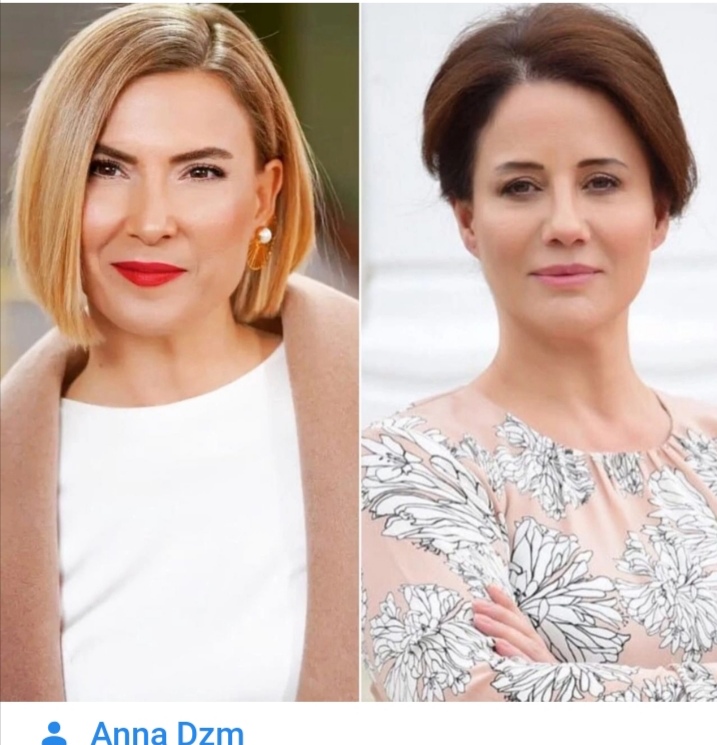
Task: Open Anna Dzm's profile link
Action: click(166, 730)
